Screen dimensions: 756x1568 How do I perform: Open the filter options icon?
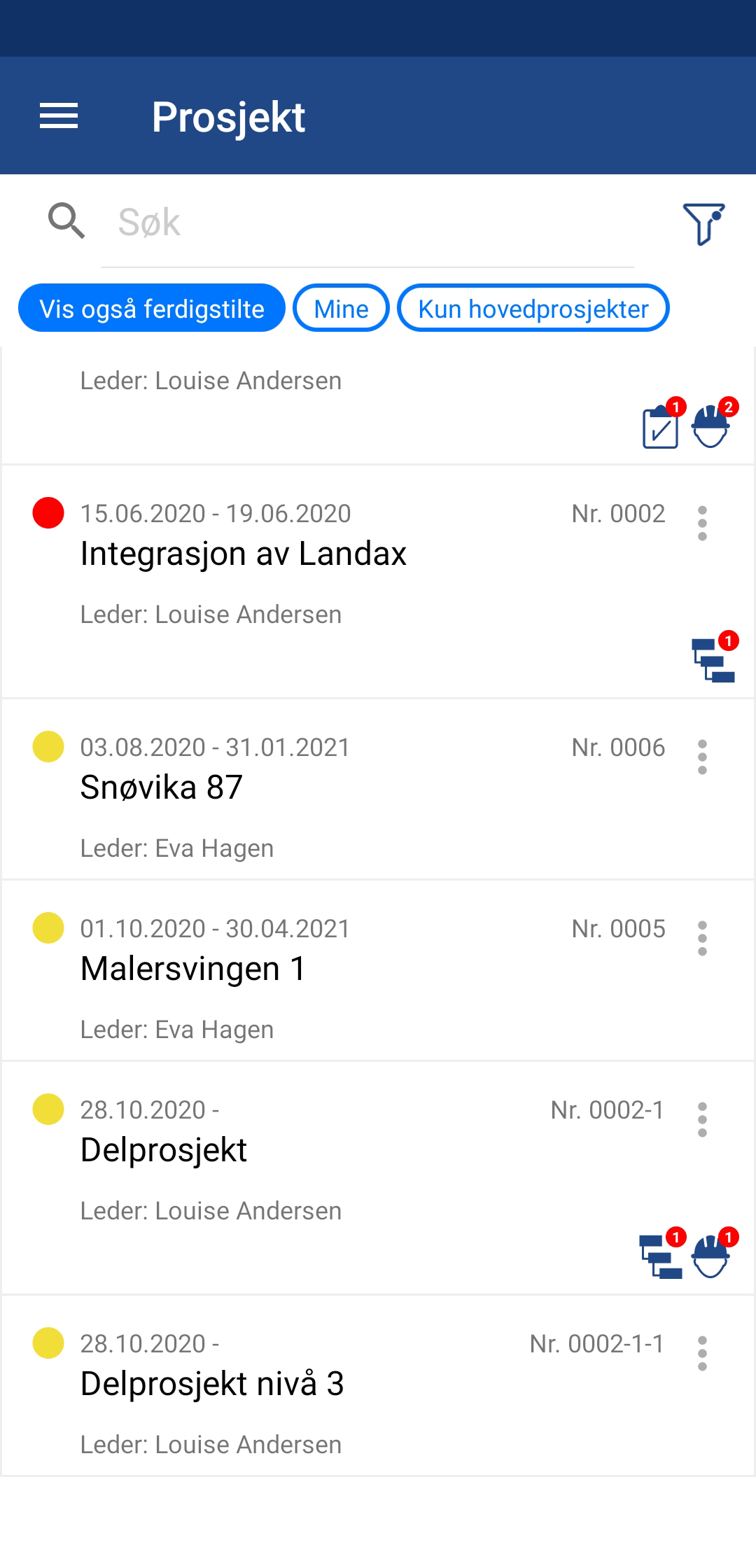tap(703, 223)
